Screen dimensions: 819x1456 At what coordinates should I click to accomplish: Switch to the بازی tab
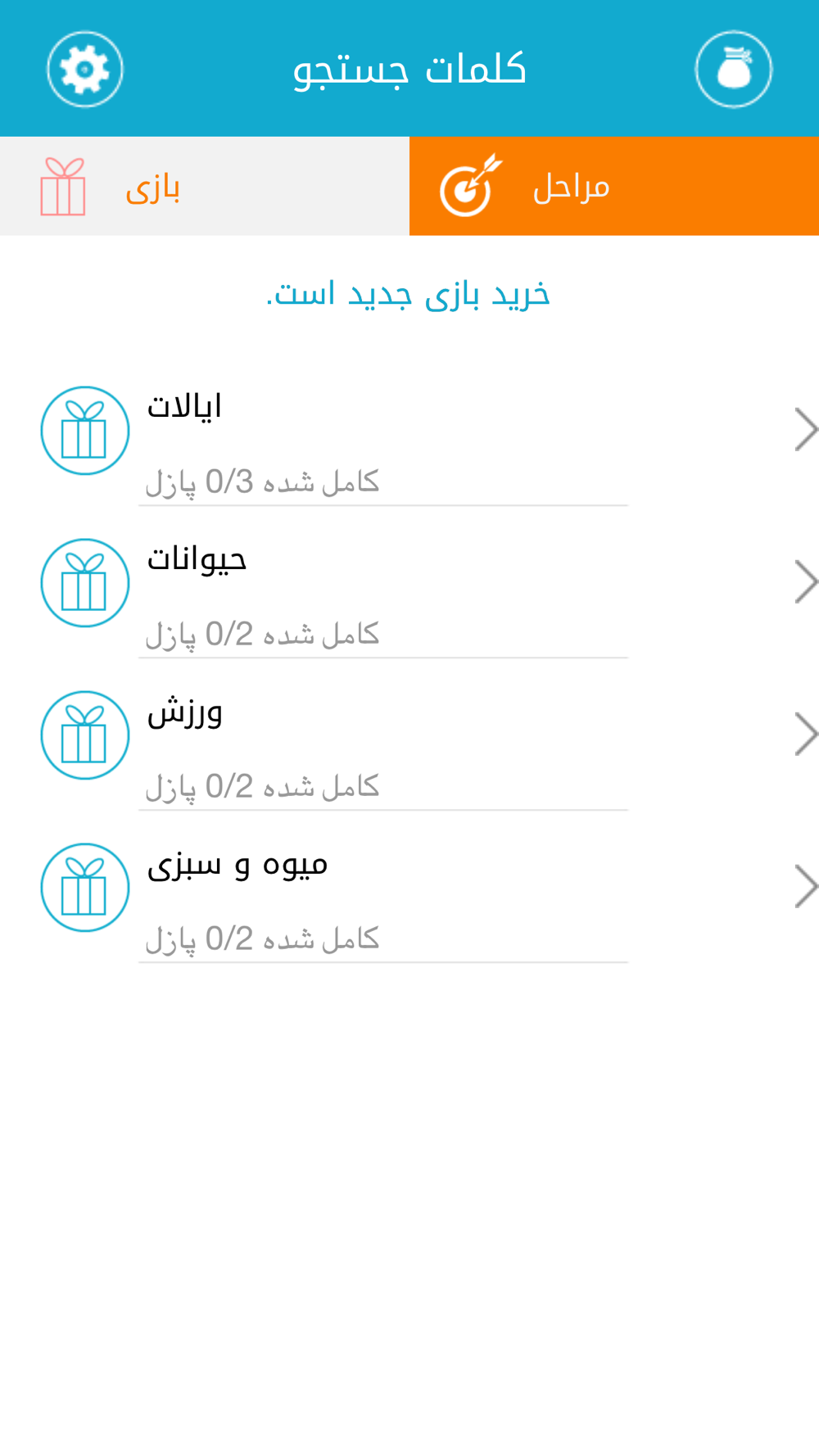click(x=205, y=187)
